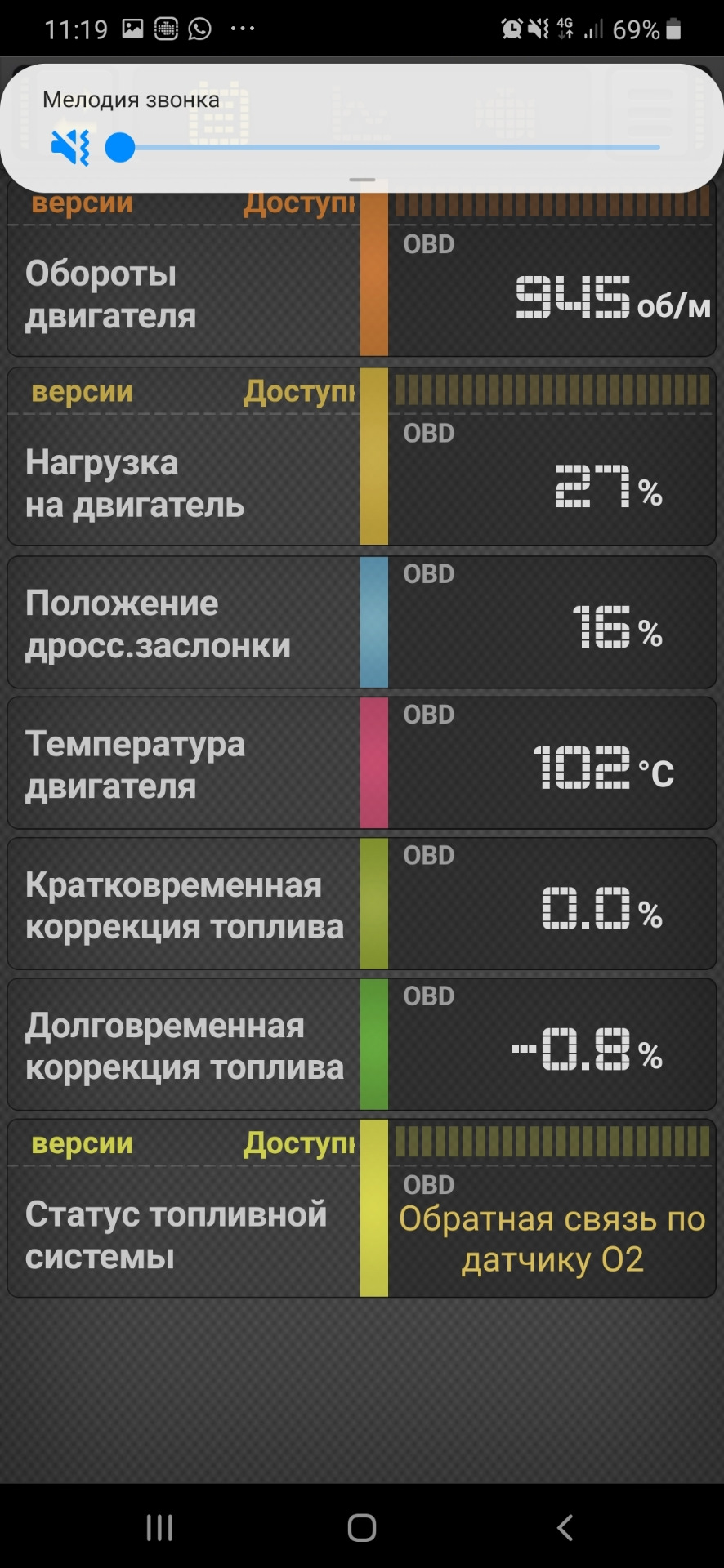The width and height of the screenshot is (724, 1568).
Task: Open the Температура двигателя row
Action: 362,763
